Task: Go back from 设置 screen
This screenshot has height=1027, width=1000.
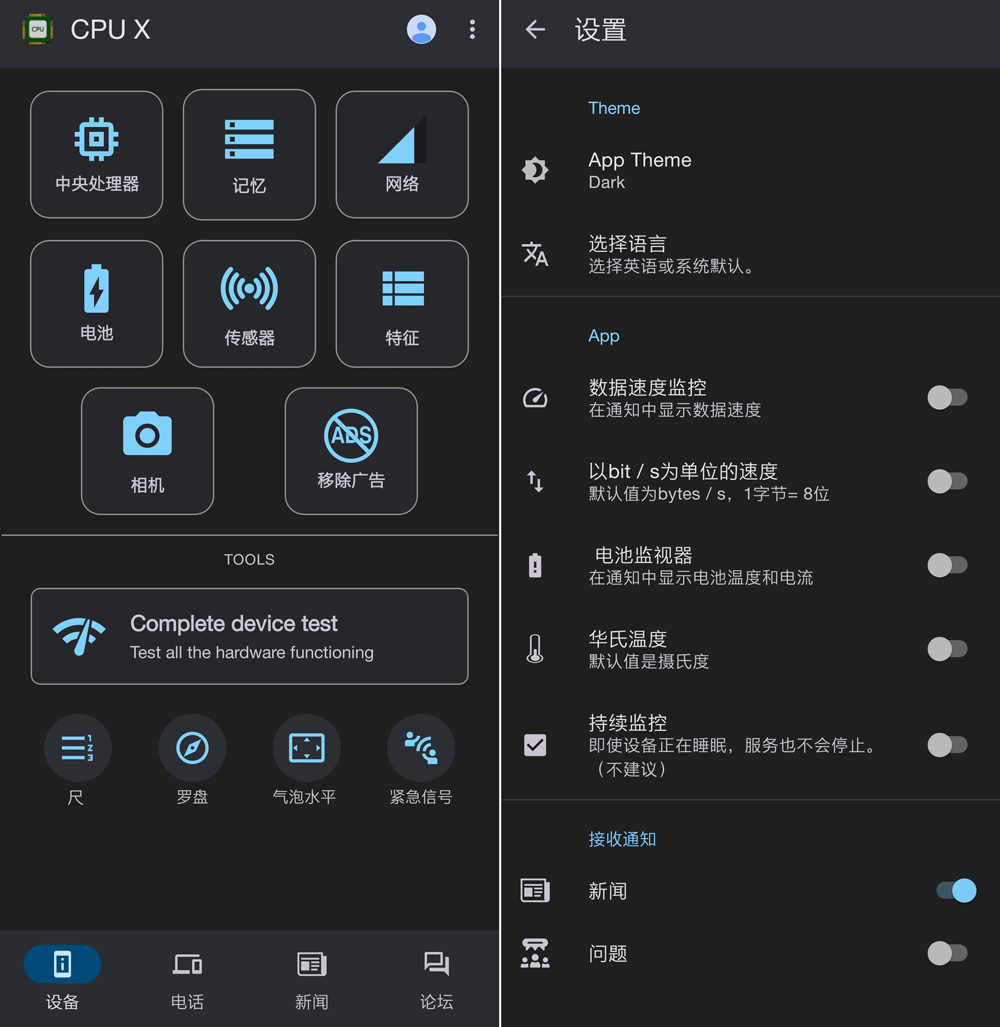Action: [535, 30]
